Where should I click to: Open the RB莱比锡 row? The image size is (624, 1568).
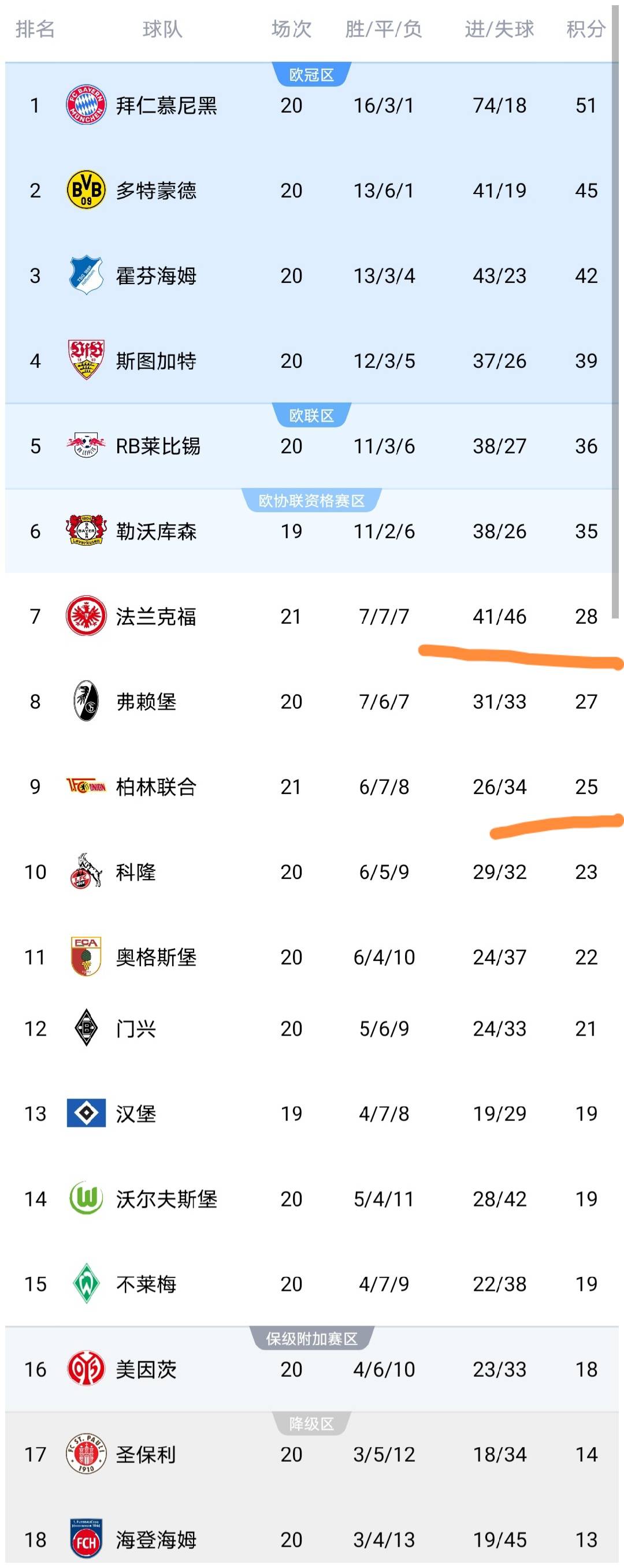point(158,446)
